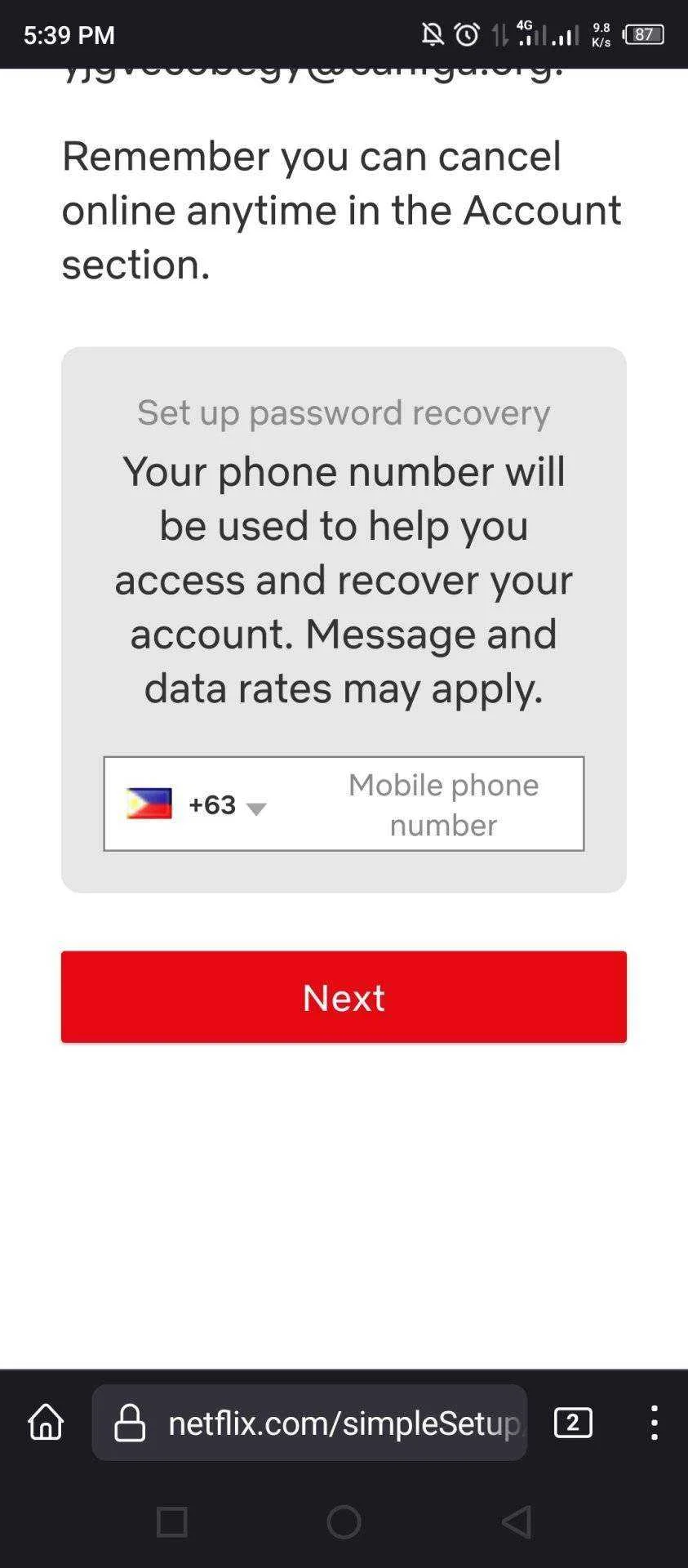The image size is (688, 1568).
Task: Open recent apps from the navigation bar
Action: (x=171, y=1522)
